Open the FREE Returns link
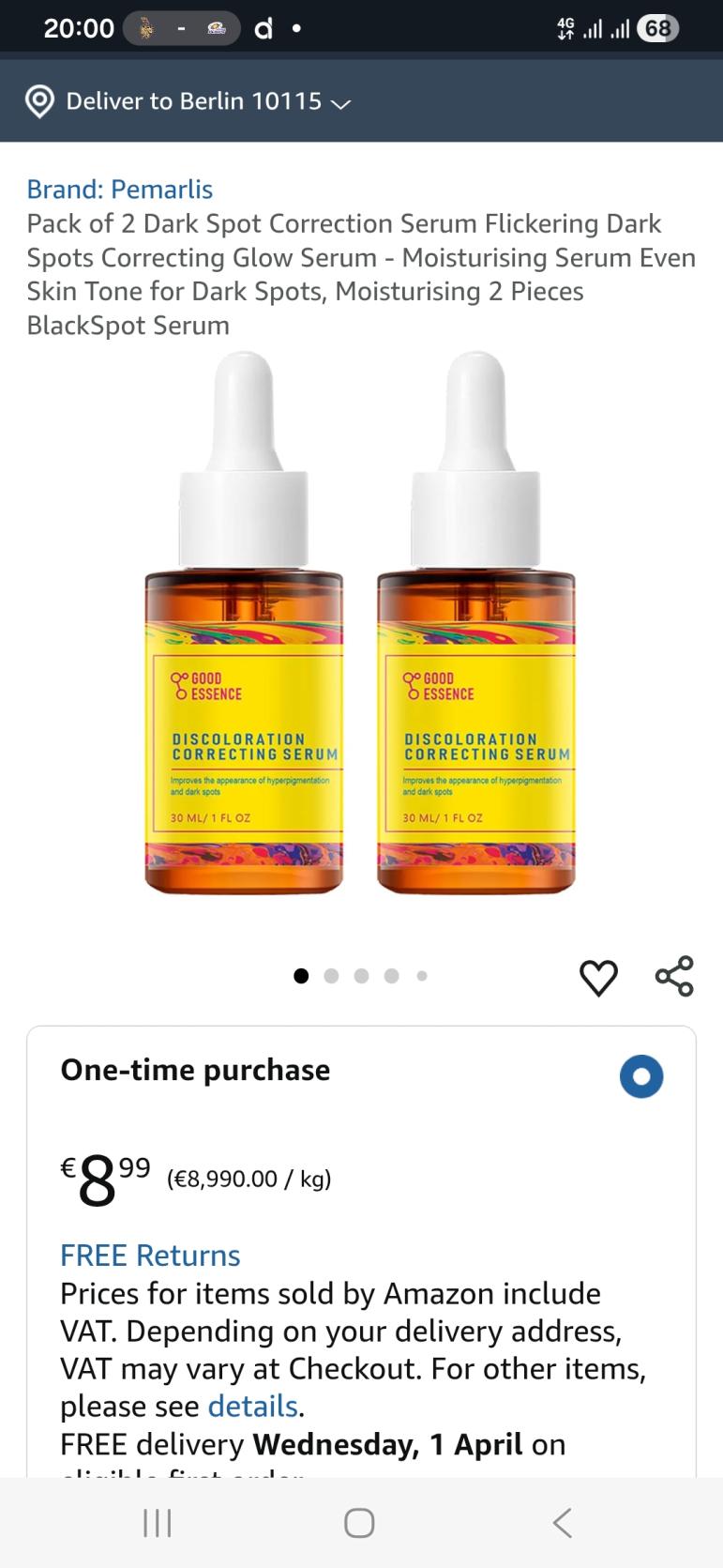 [x=150, y=1256]
